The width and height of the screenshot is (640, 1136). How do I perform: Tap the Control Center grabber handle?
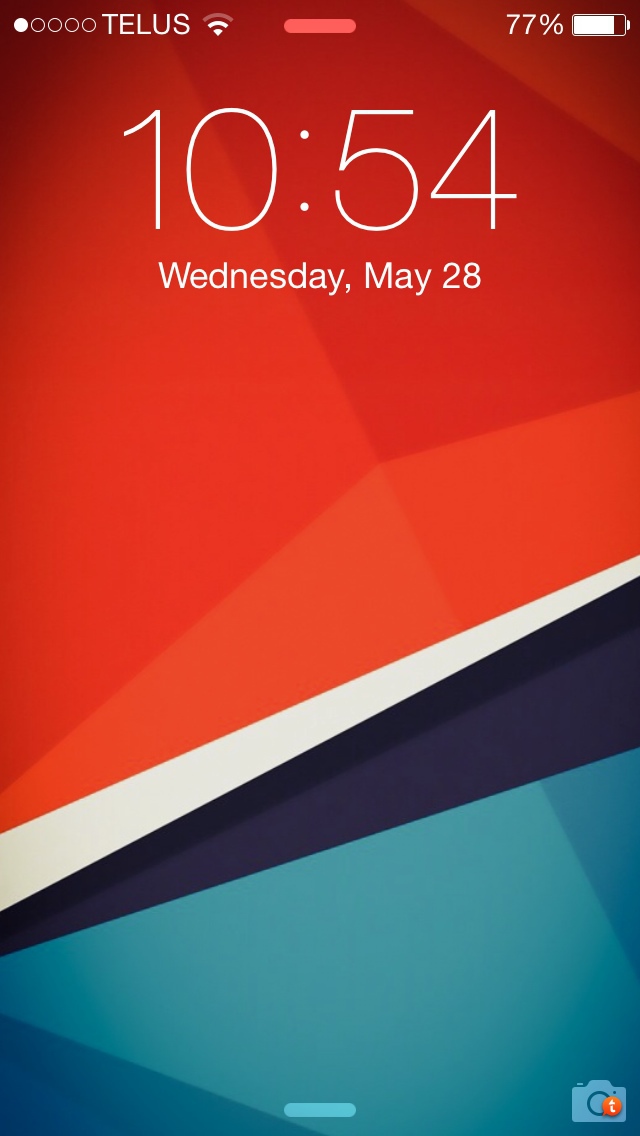click(x=320, y=1109)
